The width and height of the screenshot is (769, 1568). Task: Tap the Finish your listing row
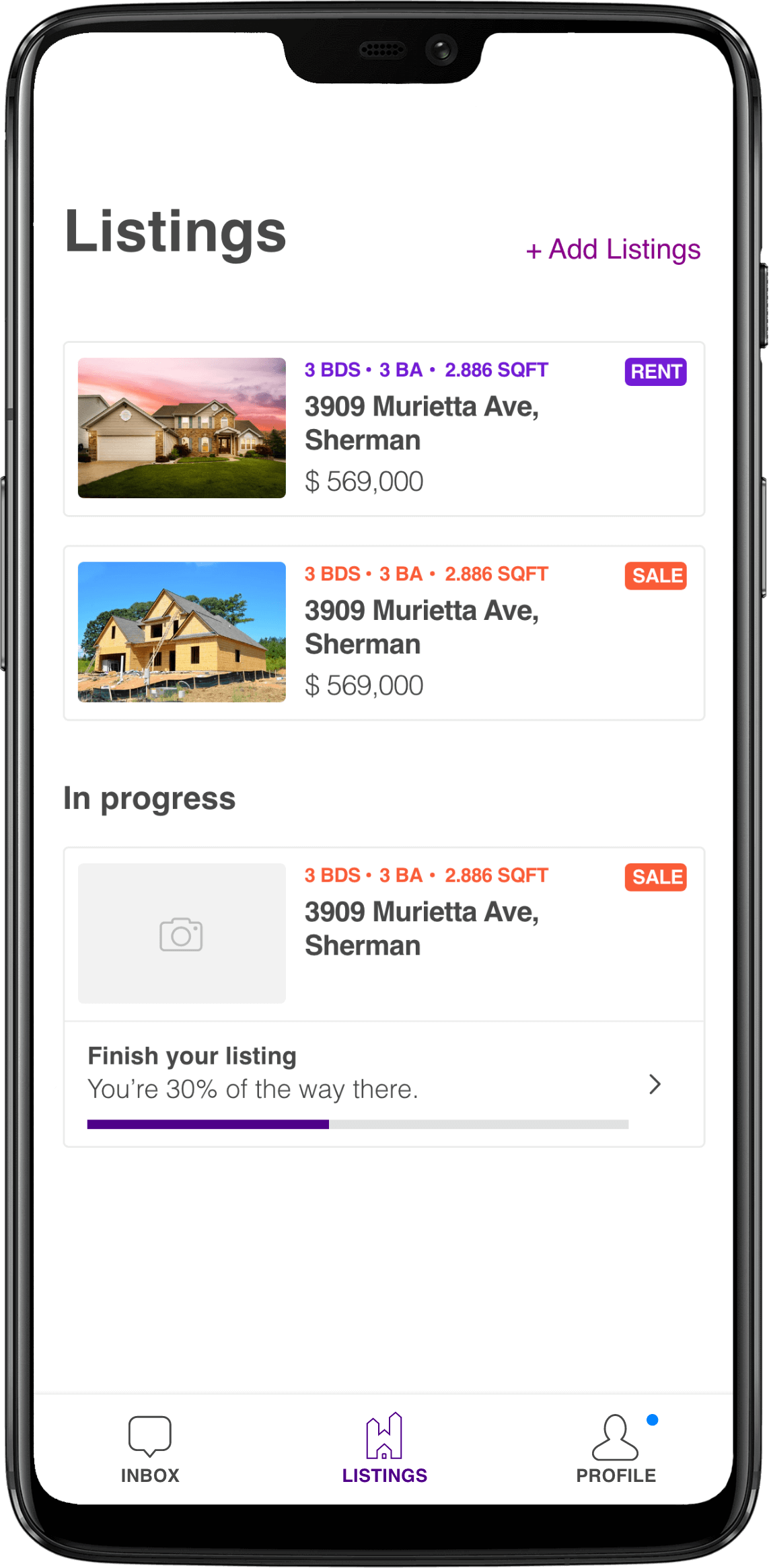pyautogui.click(x=384, y=1084)
